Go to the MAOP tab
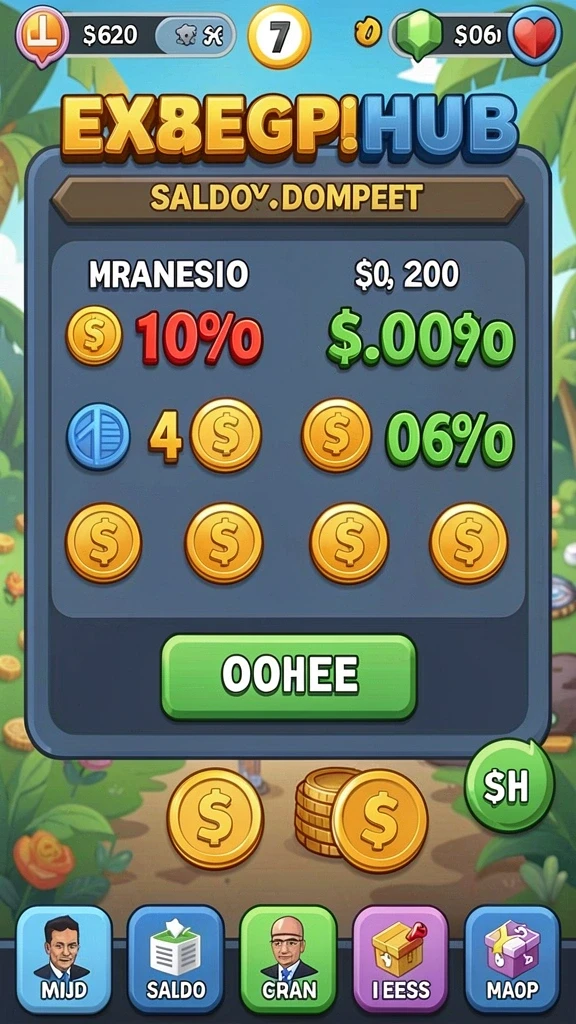 point(512,958)
